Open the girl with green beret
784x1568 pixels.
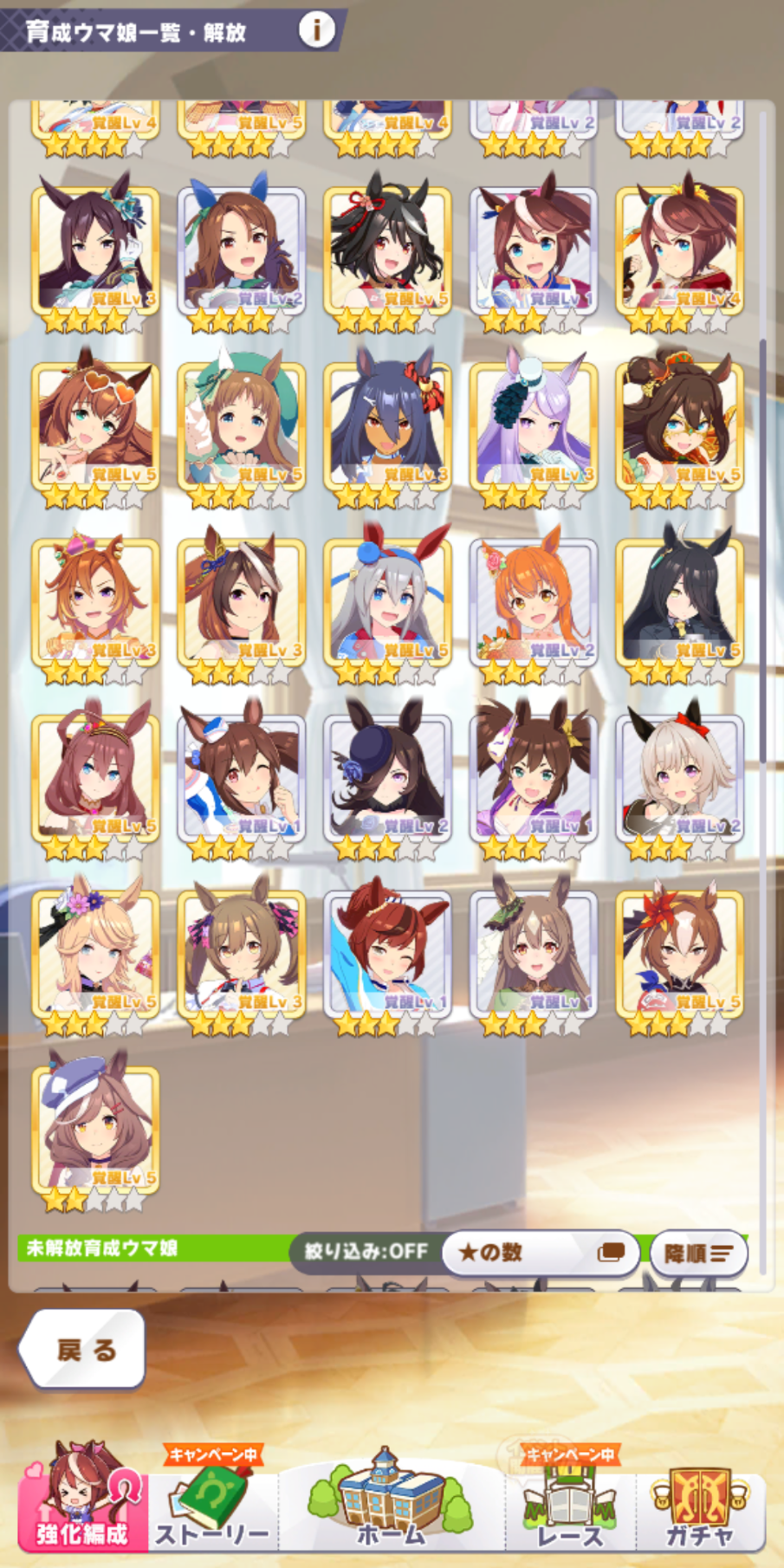[x=242, y=425]
